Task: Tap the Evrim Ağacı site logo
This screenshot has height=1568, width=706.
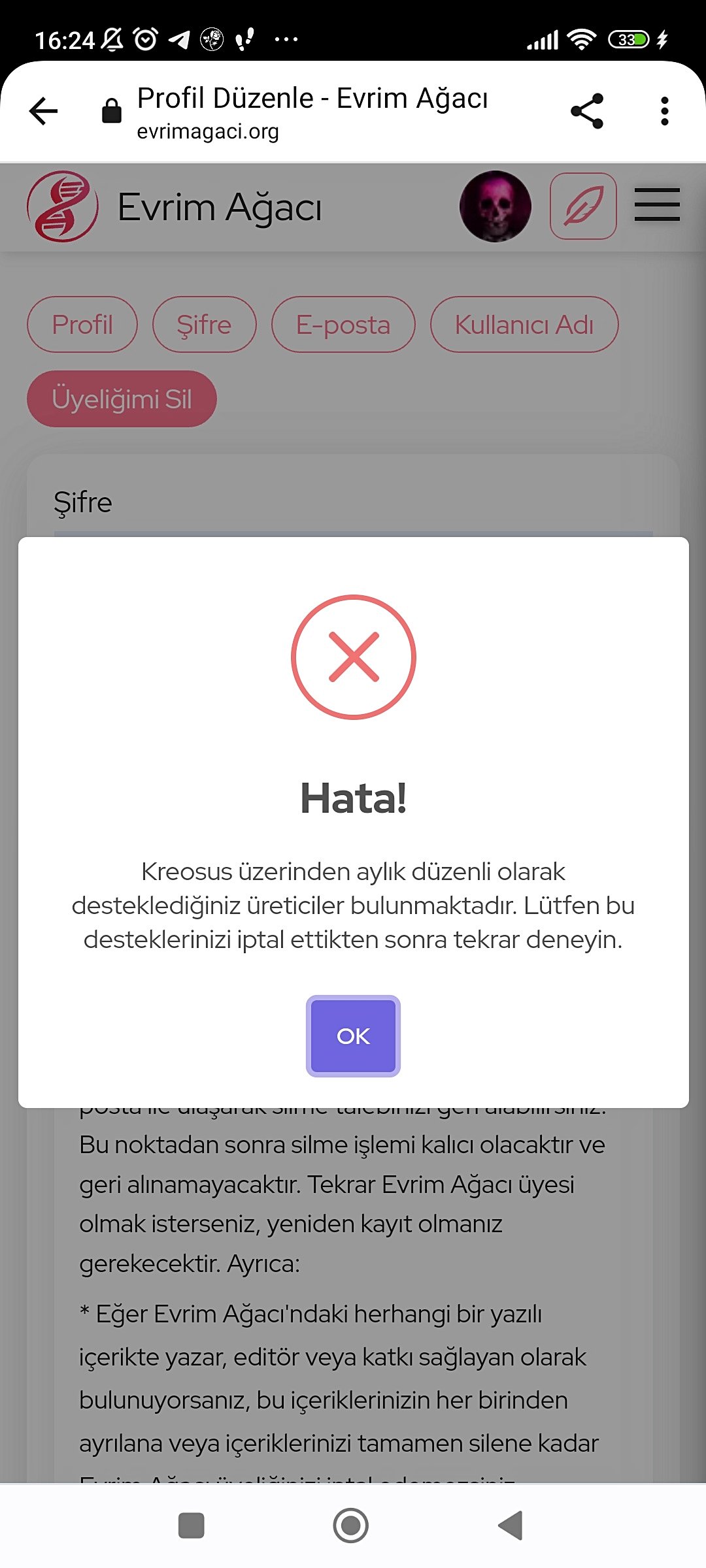Action: pos(63,206)
